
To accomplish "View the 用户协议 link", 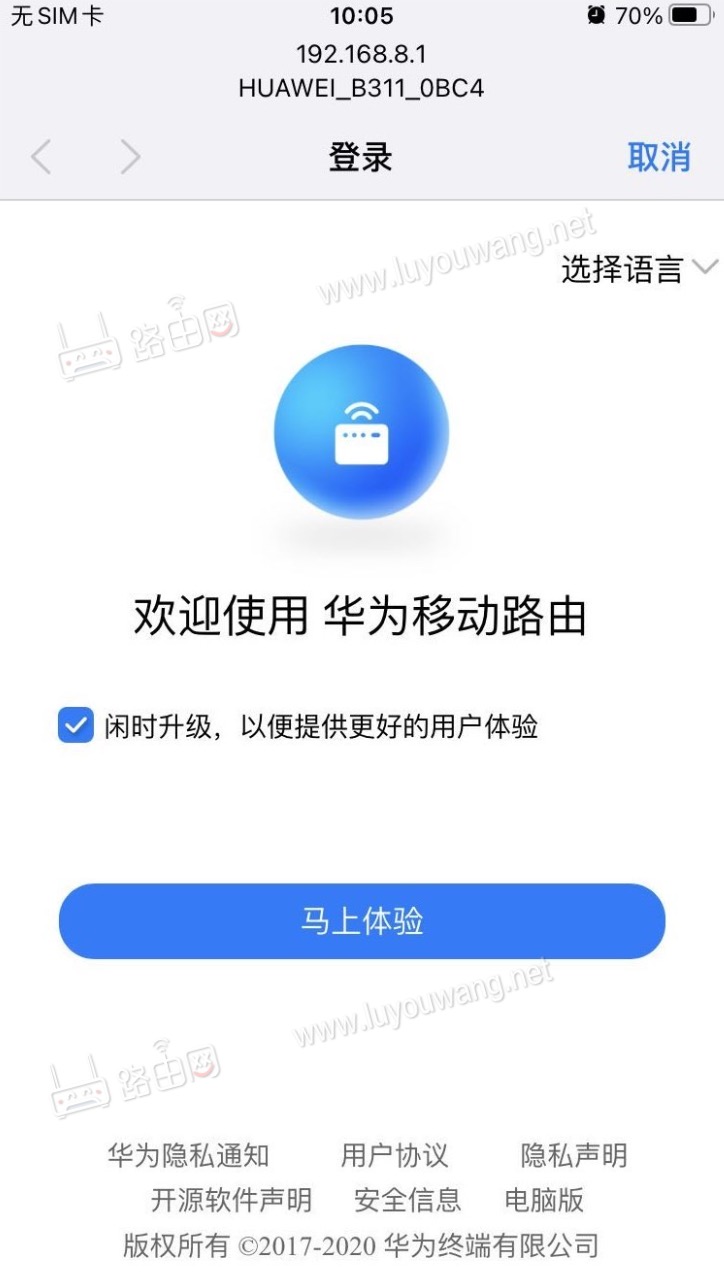I will [x=394, y=1156].
